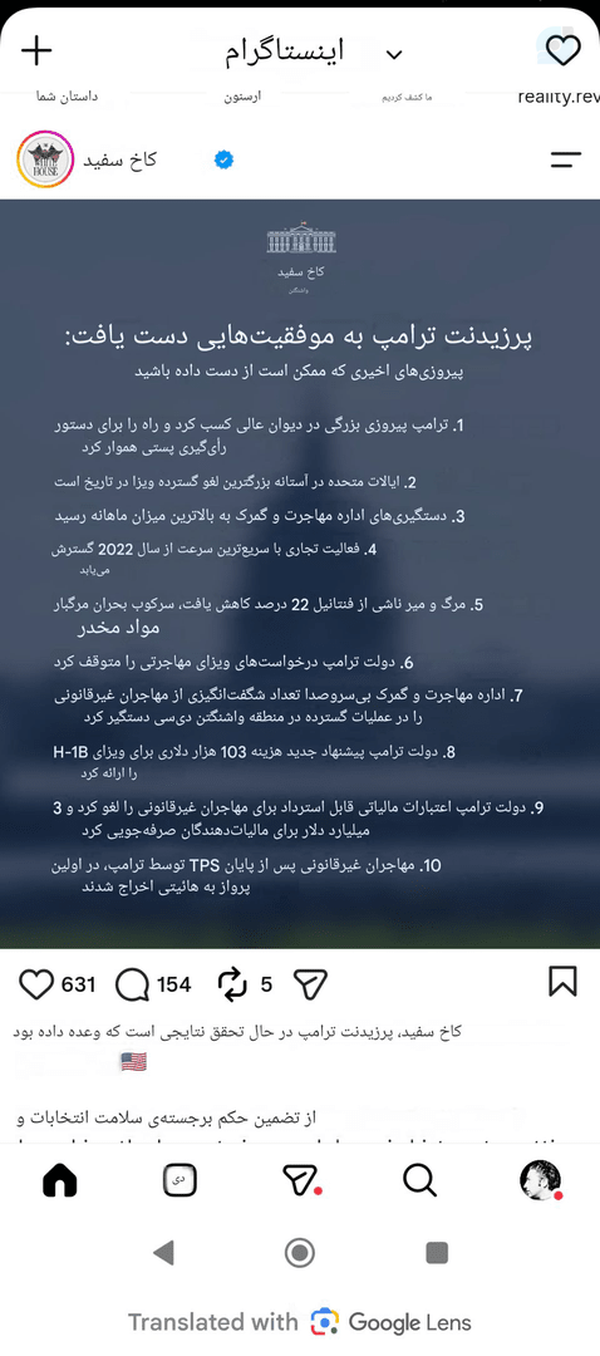Image resolution: width=600 pixels, height=1356 pixels.
Task: Go to the Home tab
Action: pyautogui.click(x=60, y=1181)
